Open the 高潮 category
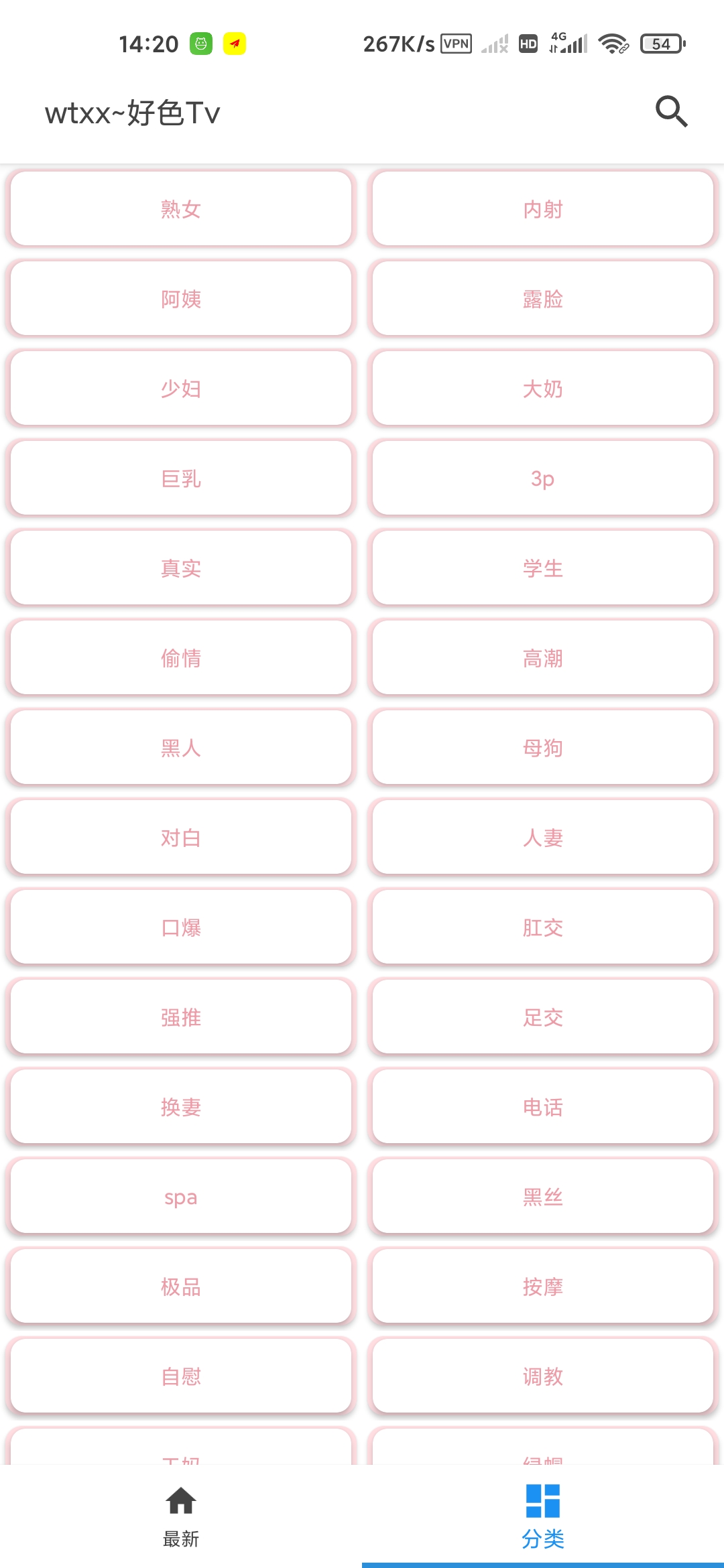Screen dimensions: 724x1568 pos(543,658)
